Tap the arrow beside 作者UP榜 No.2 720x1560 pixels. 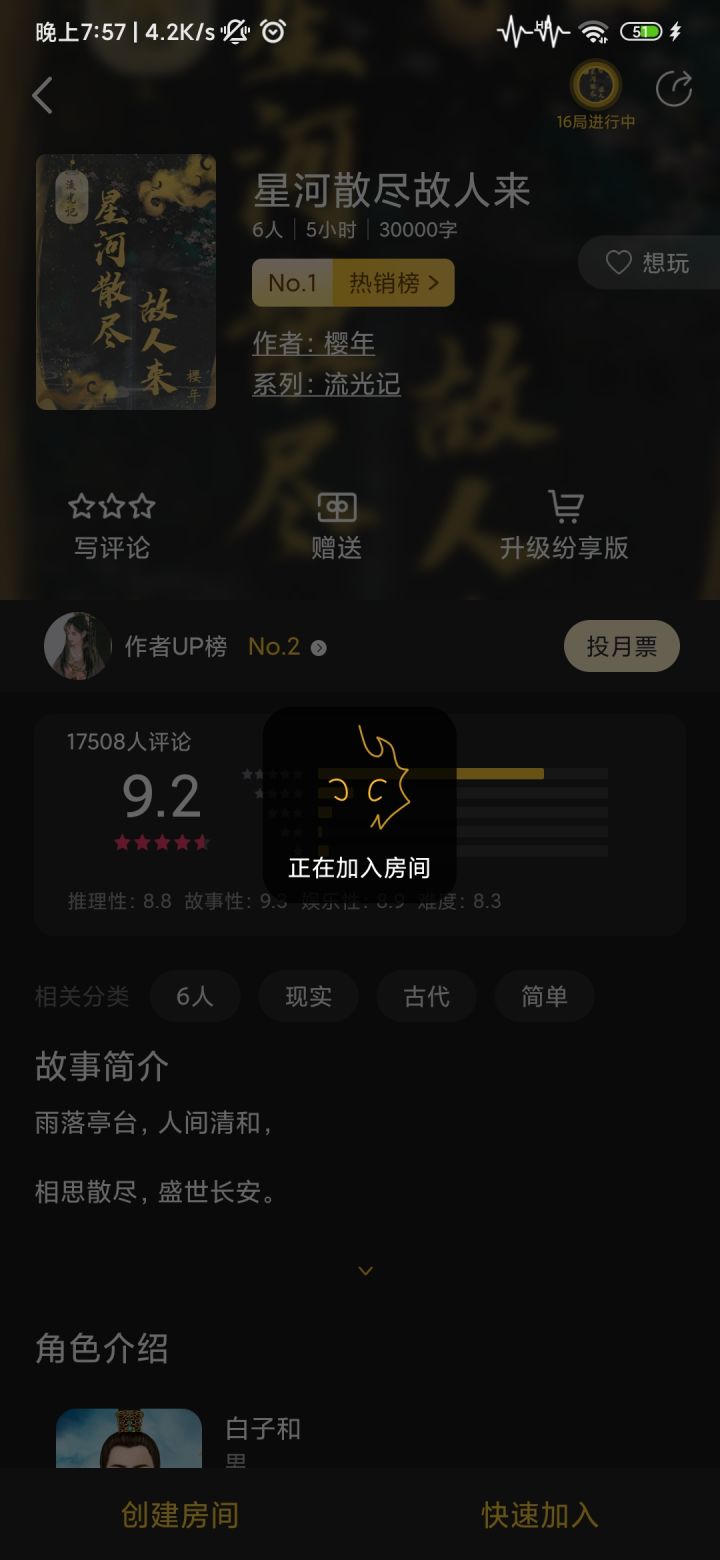318,647
